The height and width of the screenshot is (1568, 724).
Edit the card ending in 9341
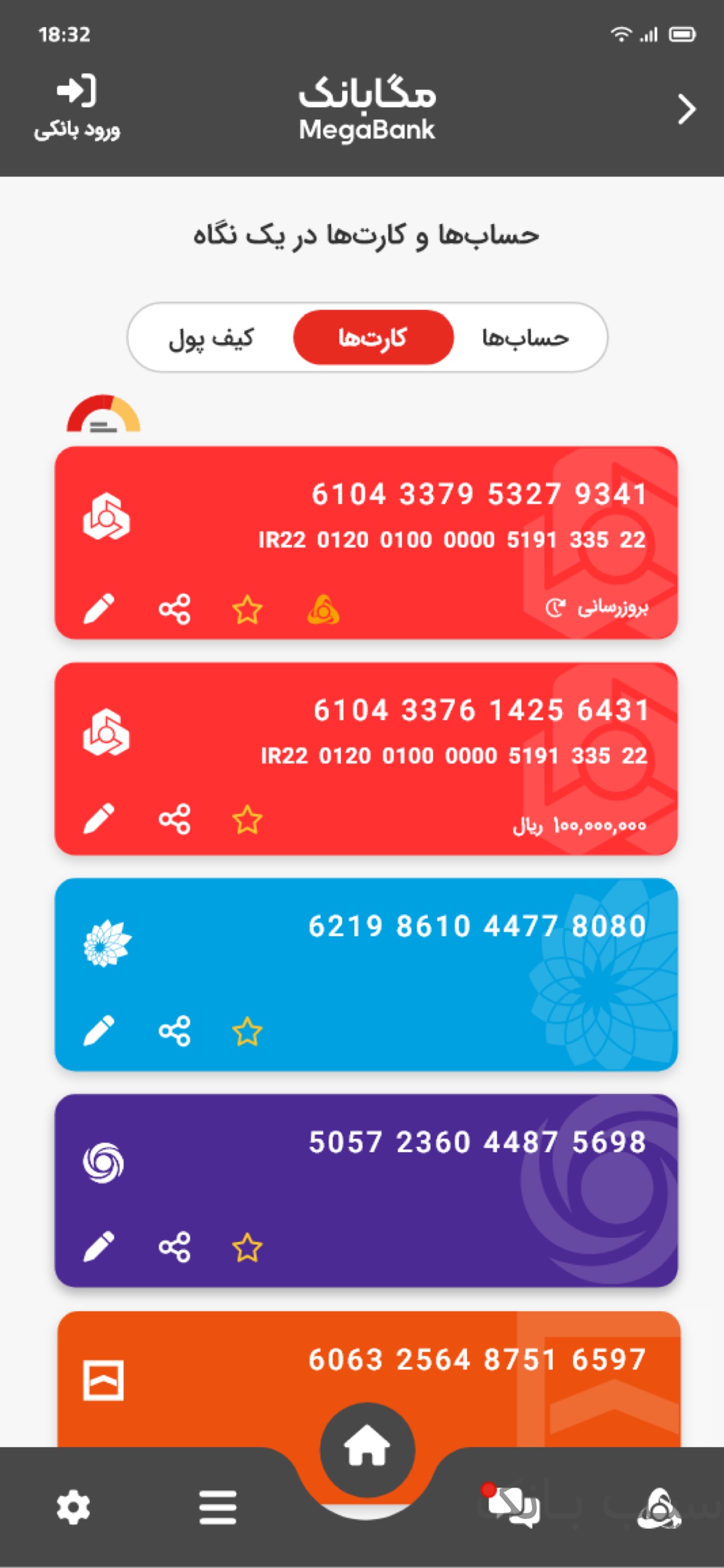pos(99,608)
